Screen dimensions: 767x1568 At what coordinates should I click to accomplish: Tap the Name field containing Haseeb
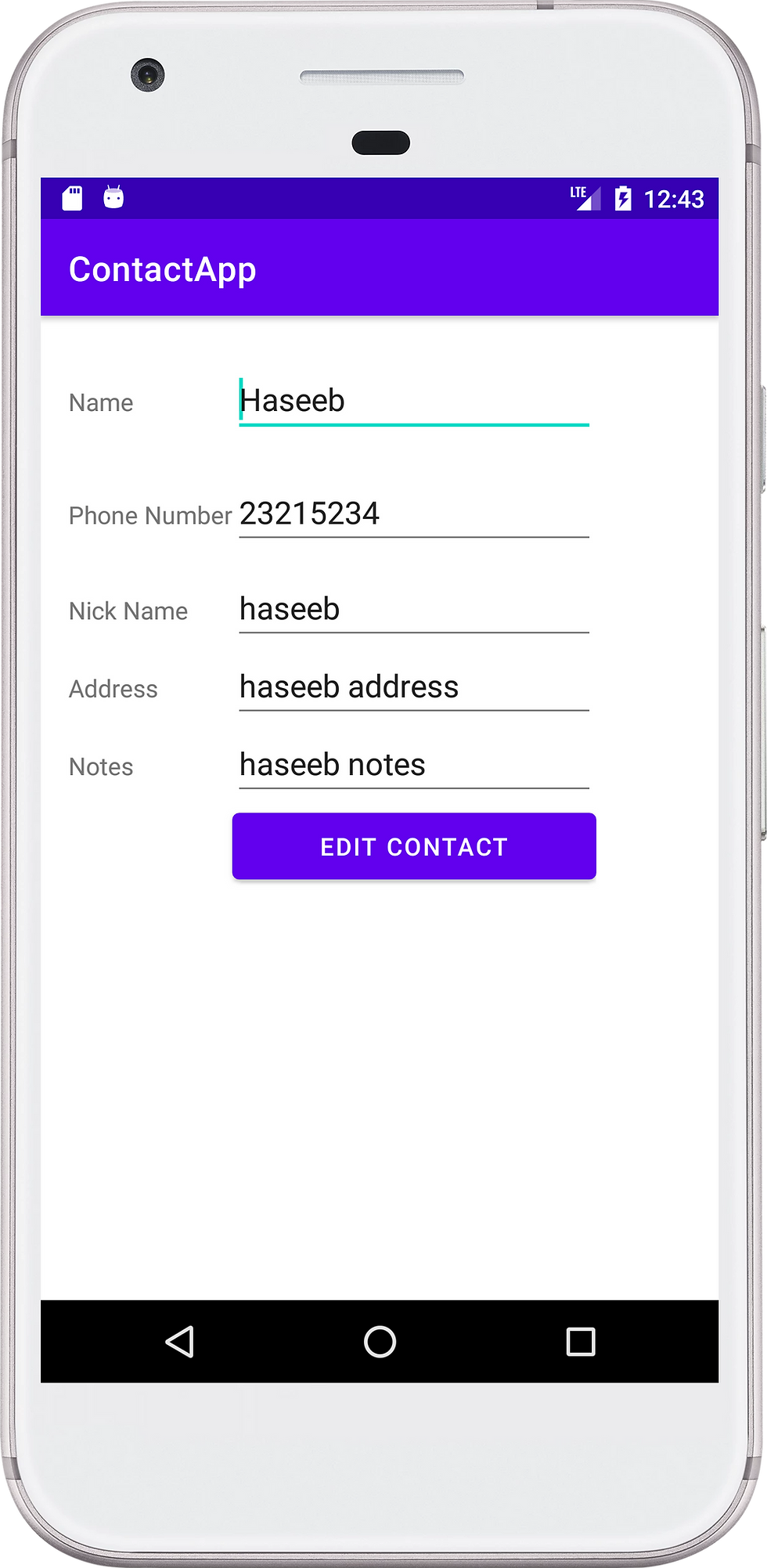(413, 402)
